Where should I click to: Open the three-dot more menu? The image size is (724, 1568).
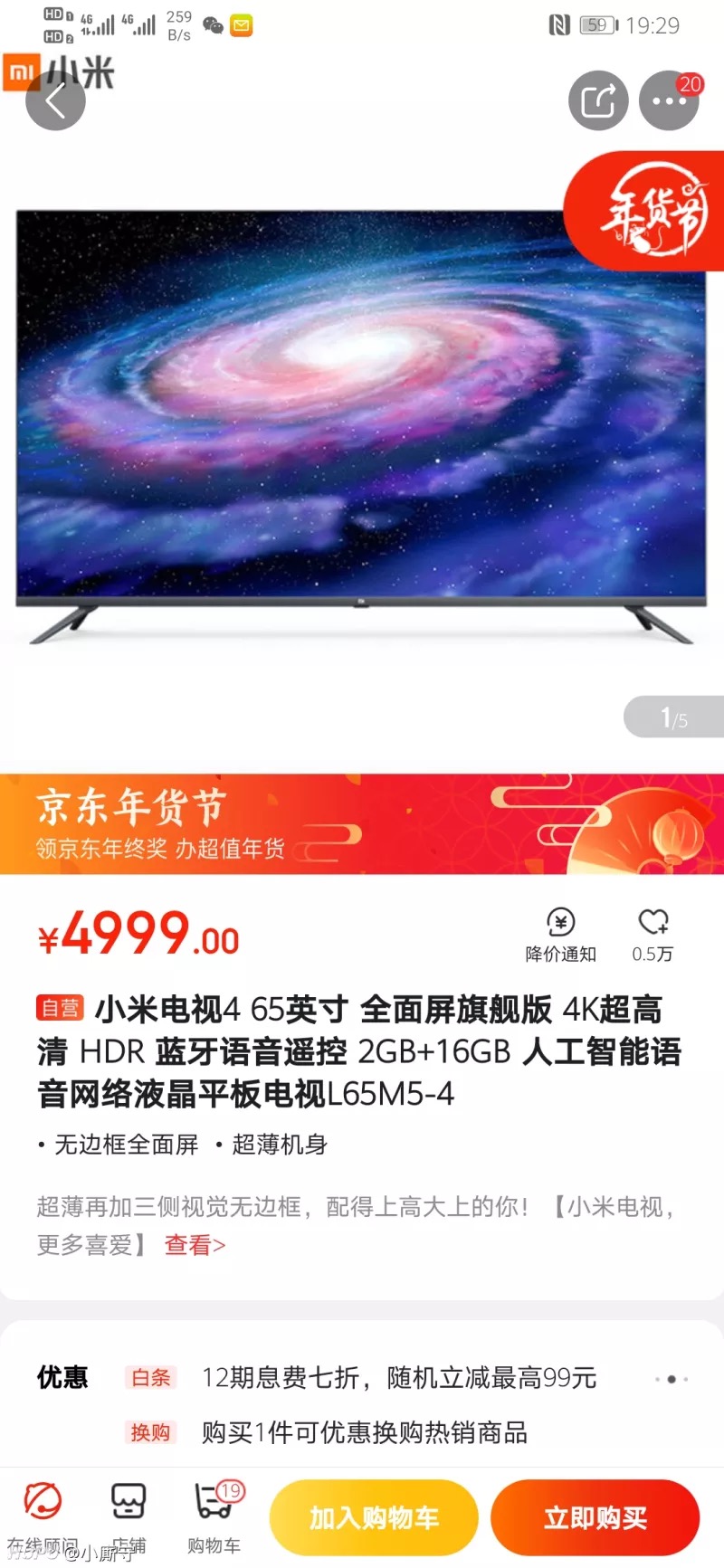(669, 100)
